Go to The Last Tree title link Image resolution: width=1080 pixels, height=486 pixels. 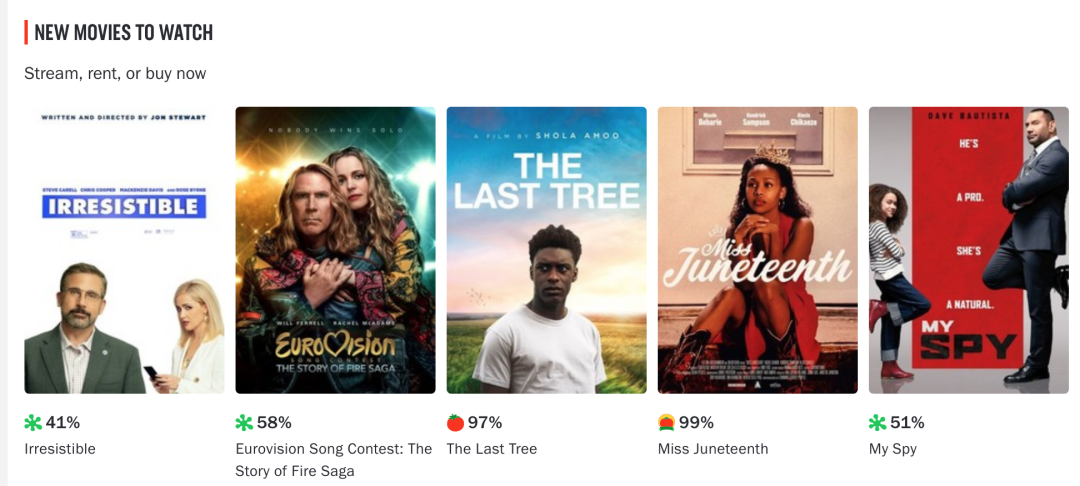(x=491, y=449)
